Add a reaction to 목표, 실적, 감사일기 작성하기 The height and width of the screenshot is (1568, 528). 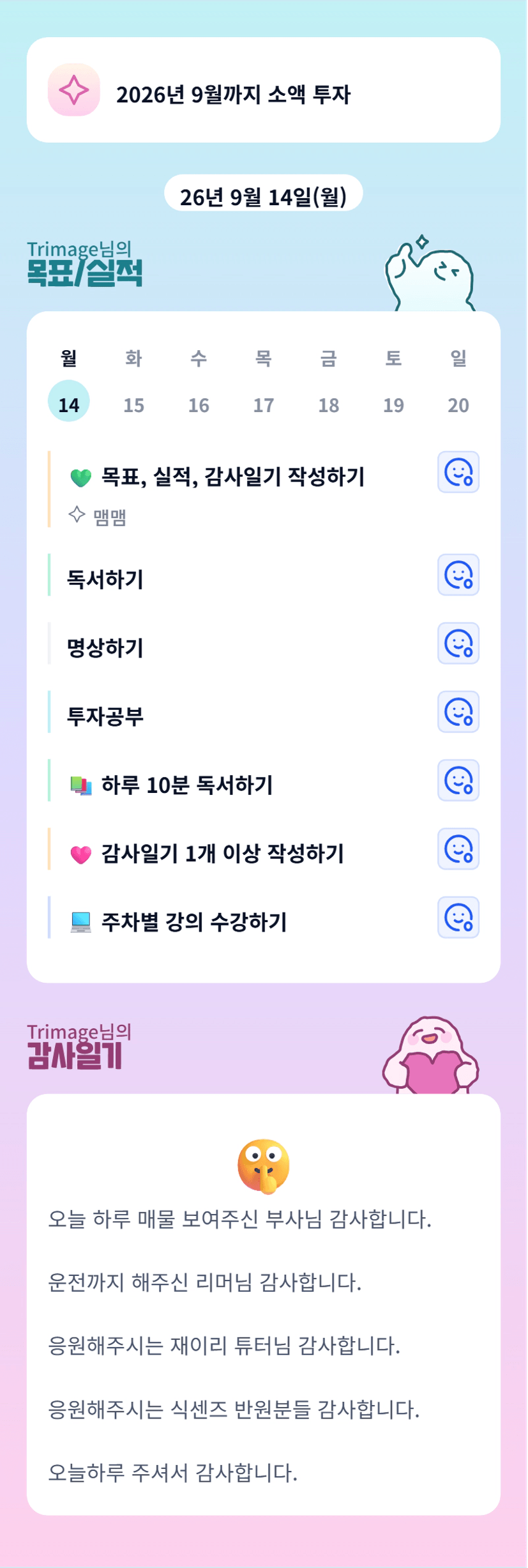[458, 472]
